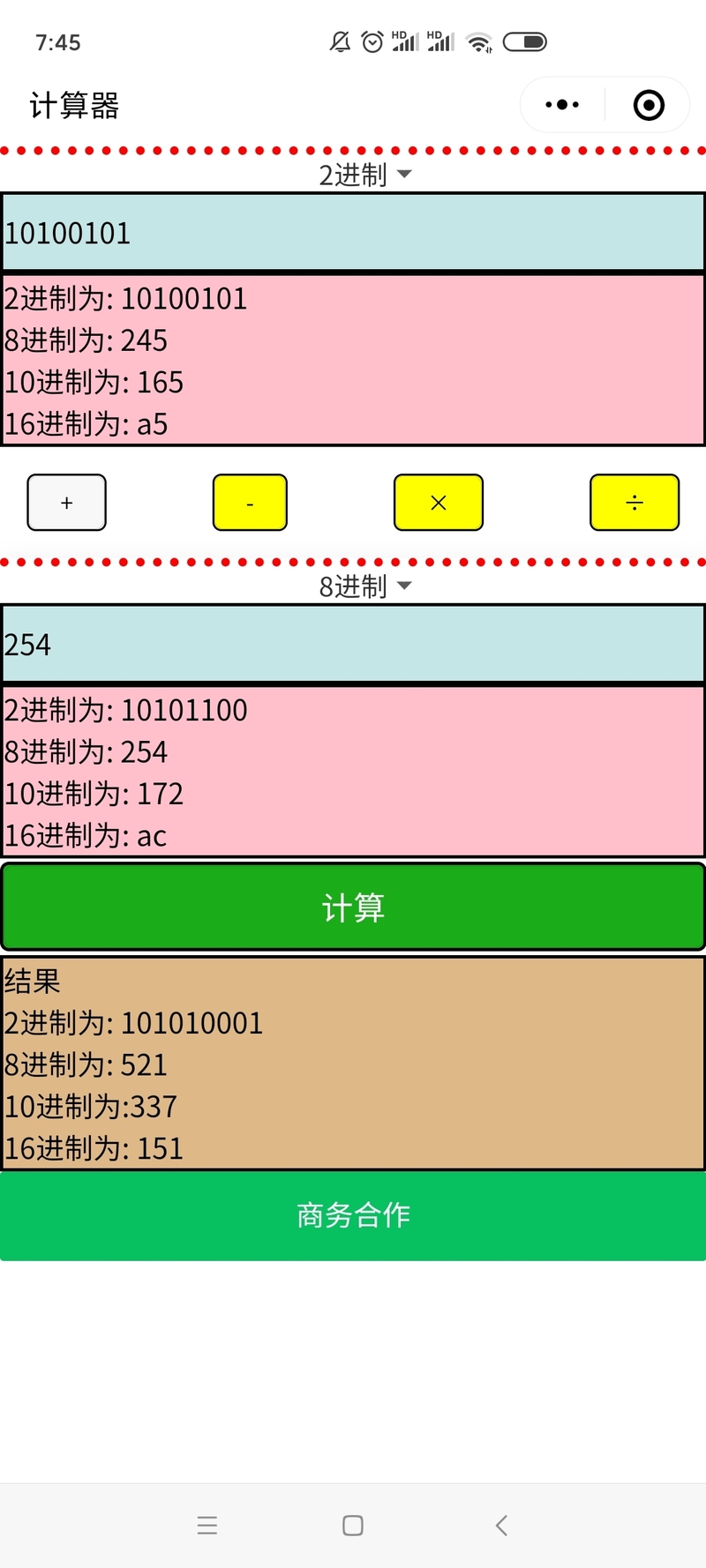Expand the 2进制 base dropdown

pyautogui.click(x=364, y=175)
